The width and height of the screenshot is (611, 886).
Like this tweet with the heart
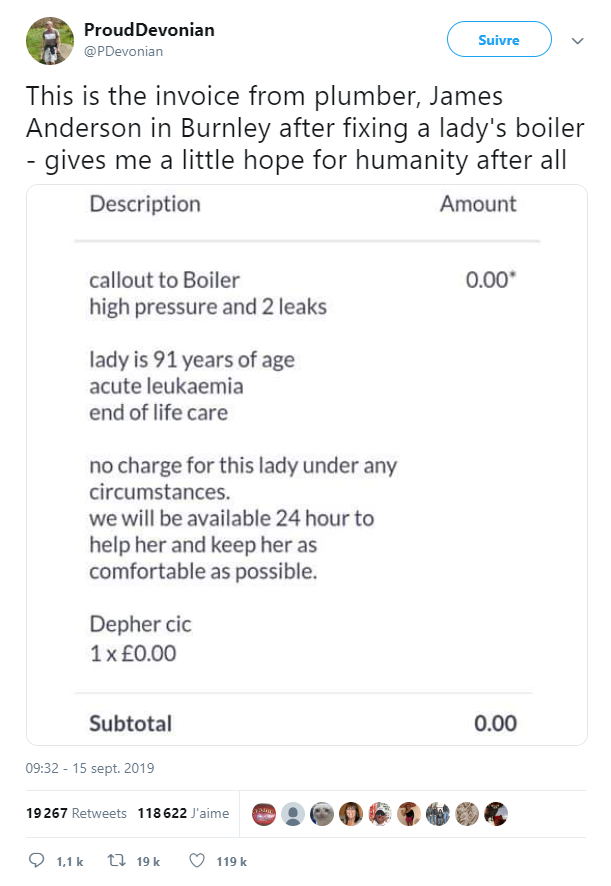pyautogui.click(x=197, y=861)
